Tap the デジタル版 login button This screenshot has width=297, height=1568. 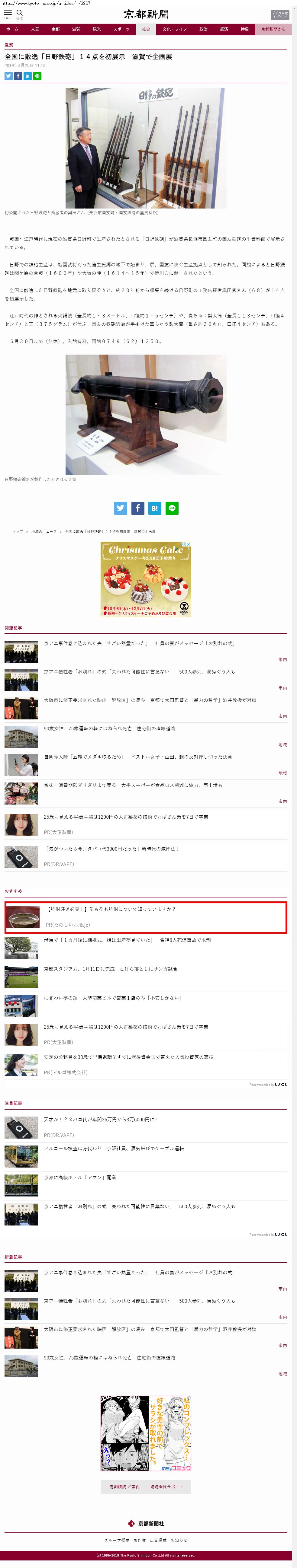pyautogui.click(x=279, y=14)
